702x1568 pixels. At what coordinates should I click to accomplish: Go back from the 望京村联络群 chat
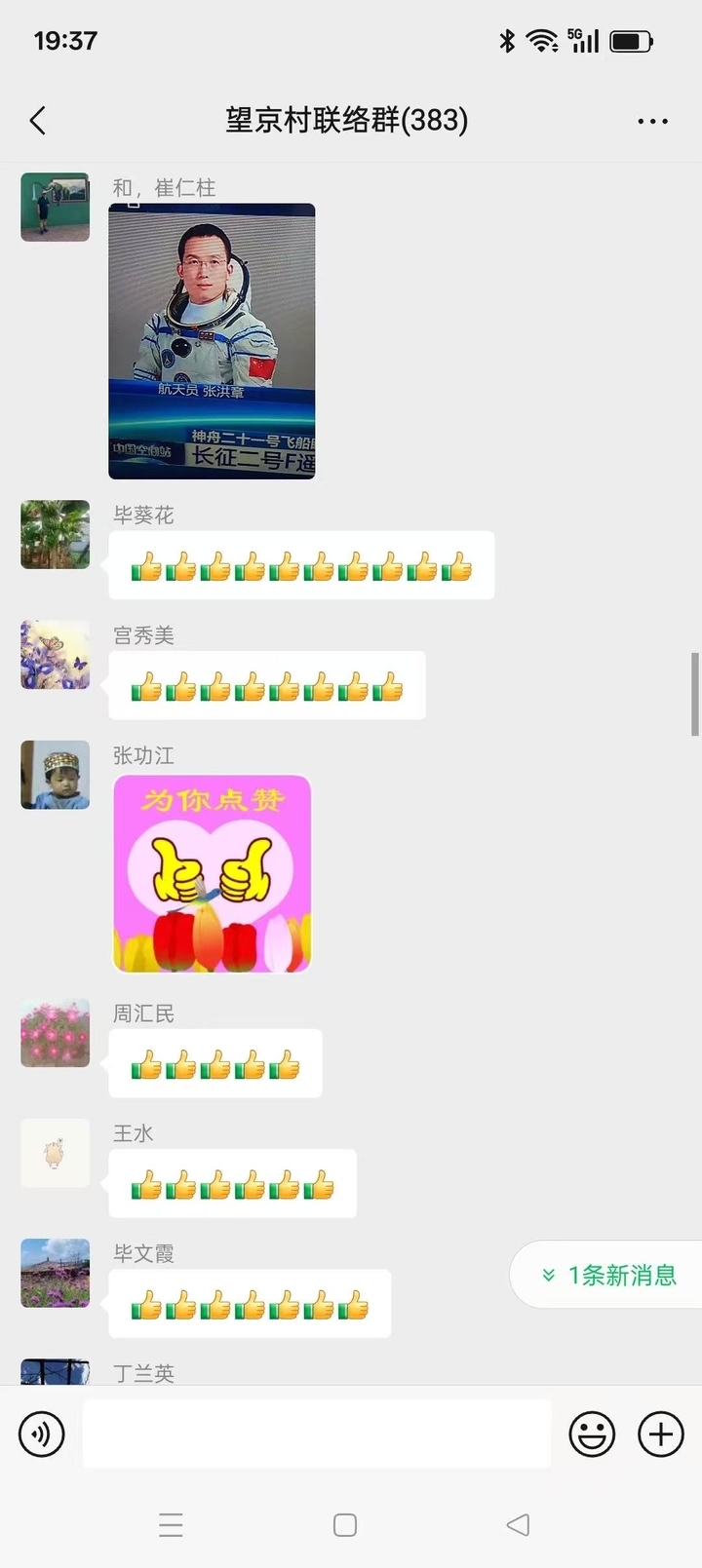(x=38, y=121)
